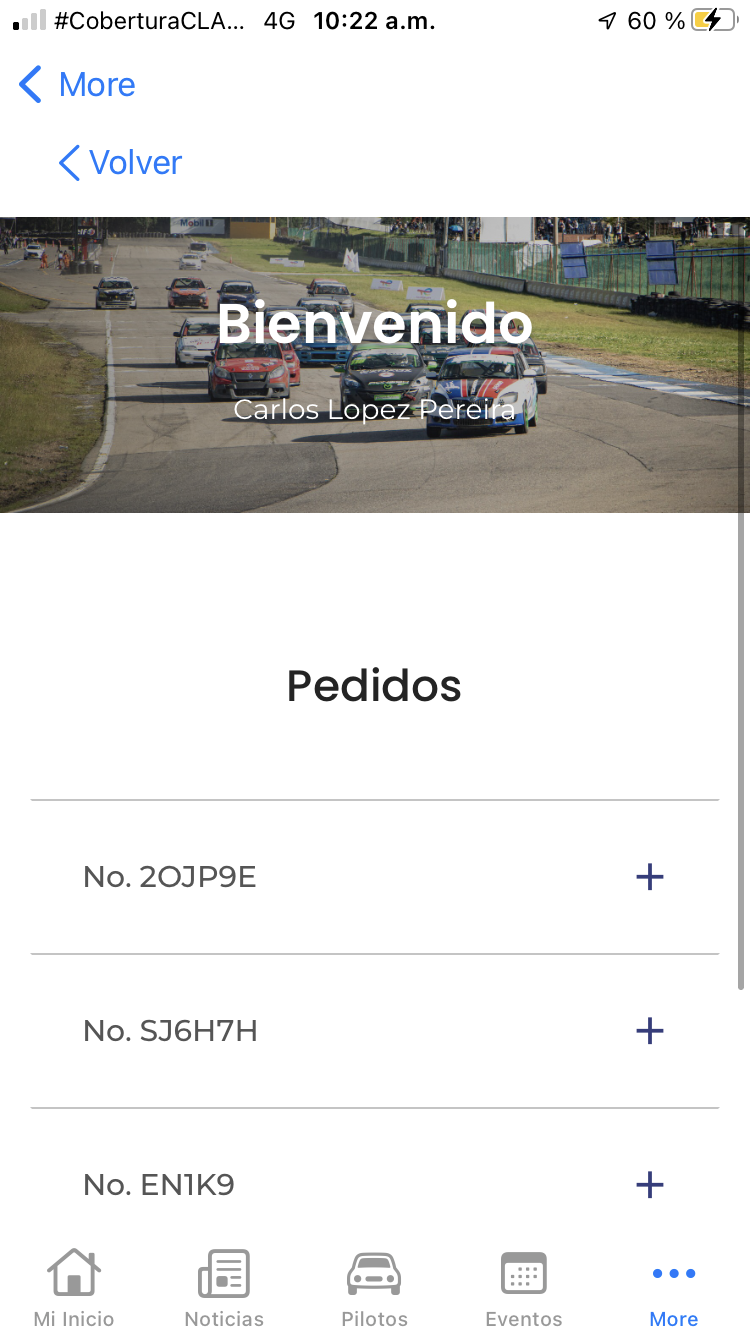Open the Noticias tab

[224, 1288]
